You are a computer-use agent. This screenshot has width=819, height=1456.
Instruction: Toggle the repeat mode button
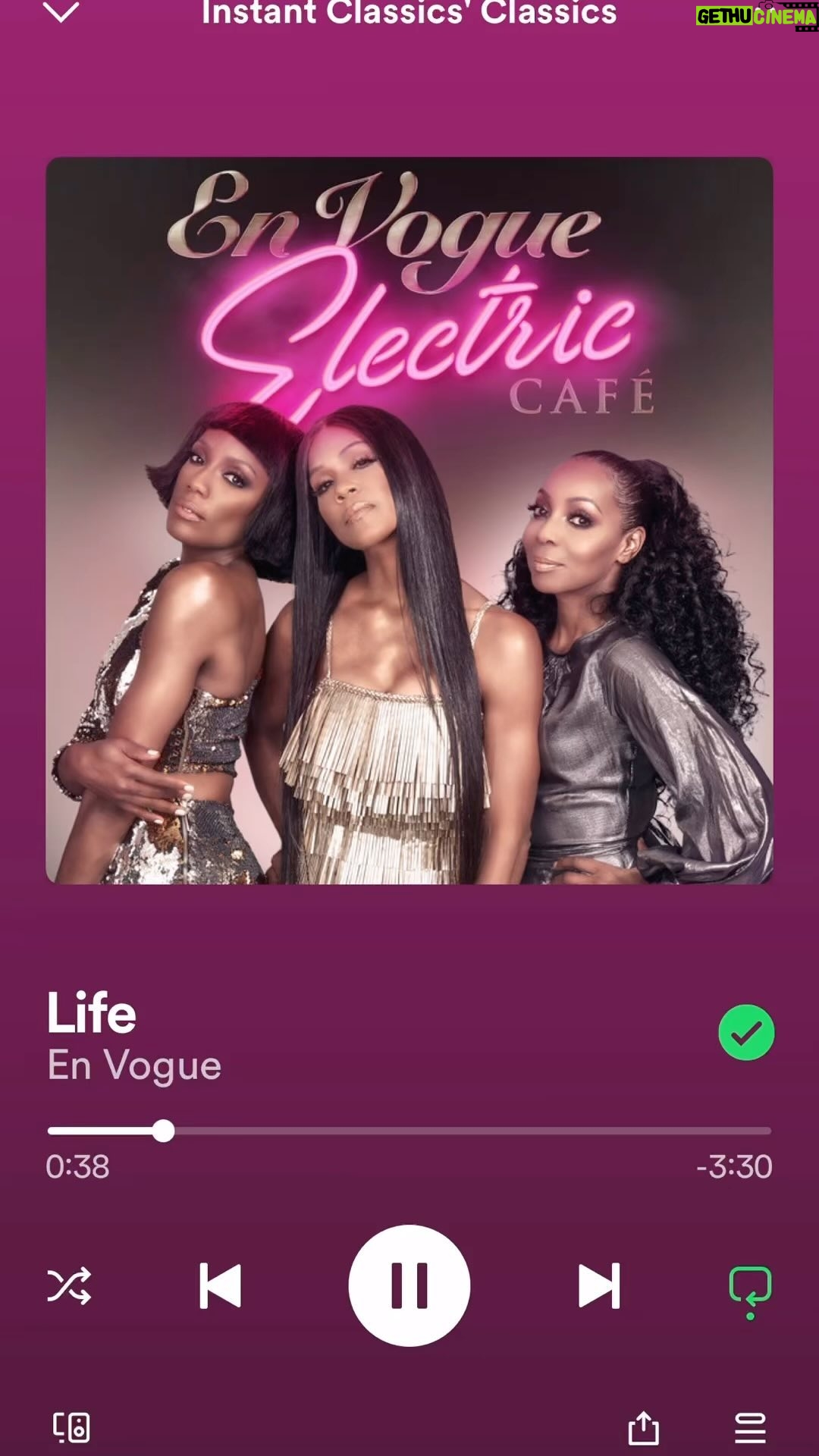(750, 1291)
